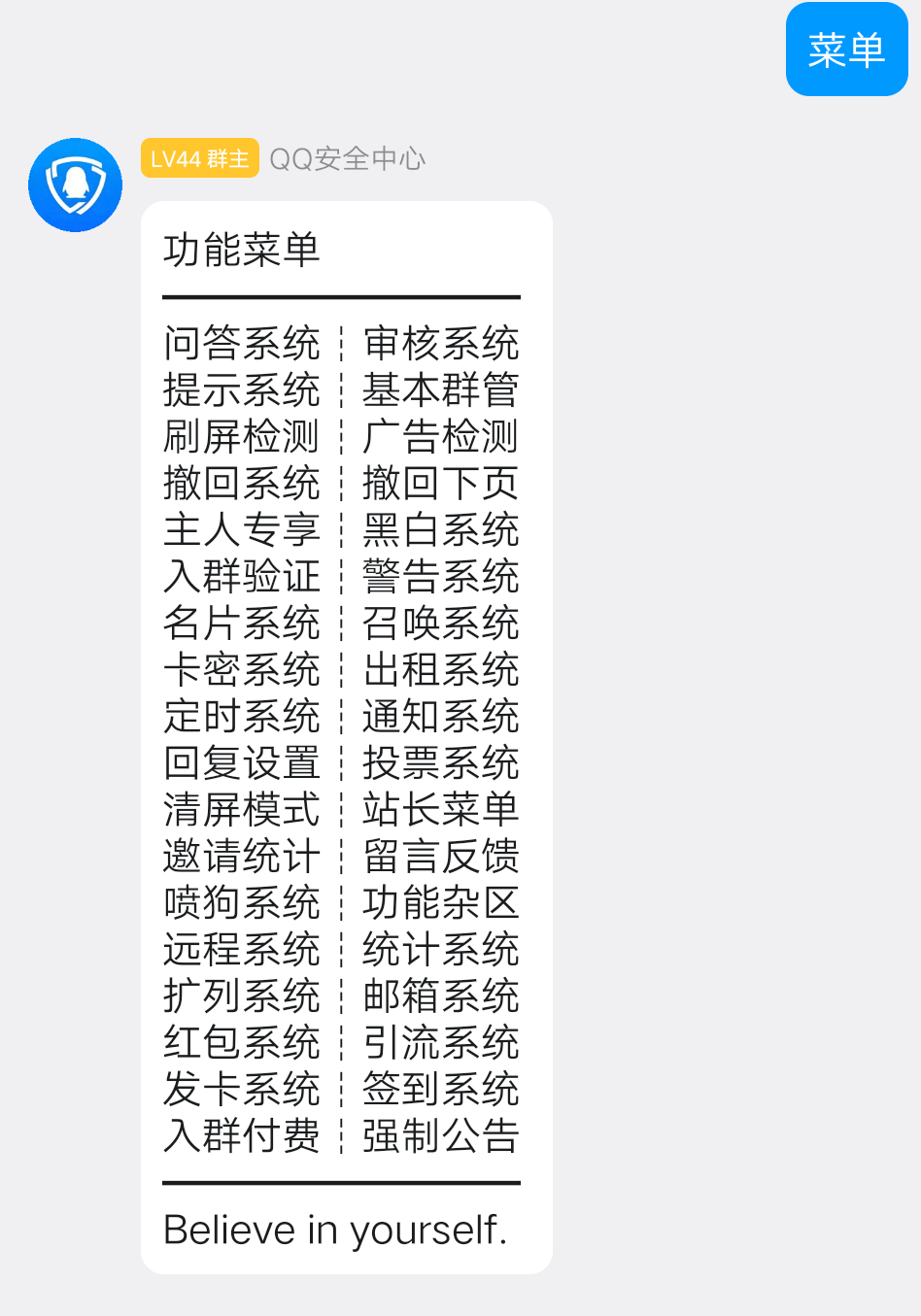The height and width of the screenshot is (1316, 921).
Task: Open 入群验证
Action: pyautogui.click(x=241, y=576)
